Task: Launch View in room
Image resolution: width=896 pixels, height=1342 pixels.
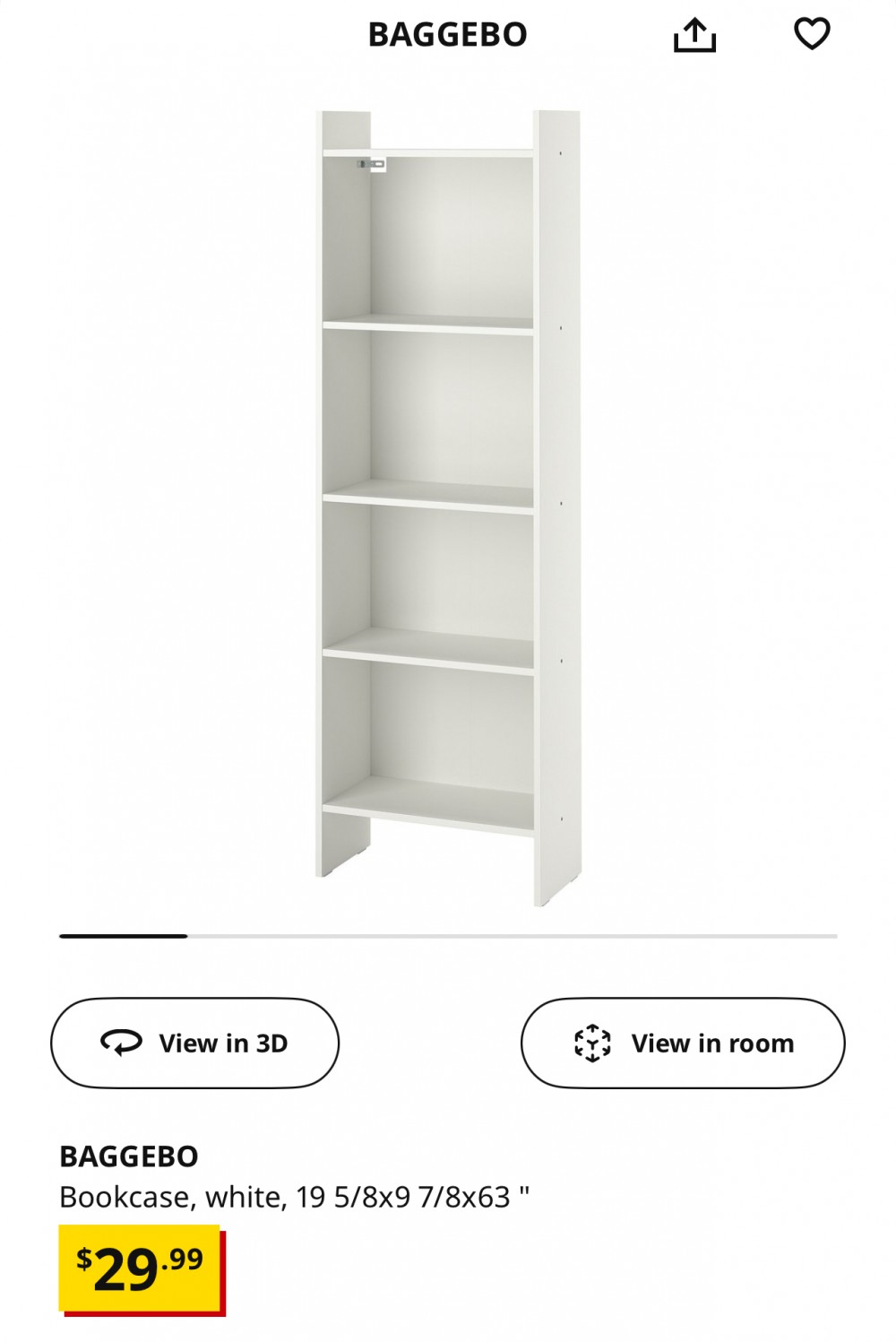Action: click(x=683, y=1043)
